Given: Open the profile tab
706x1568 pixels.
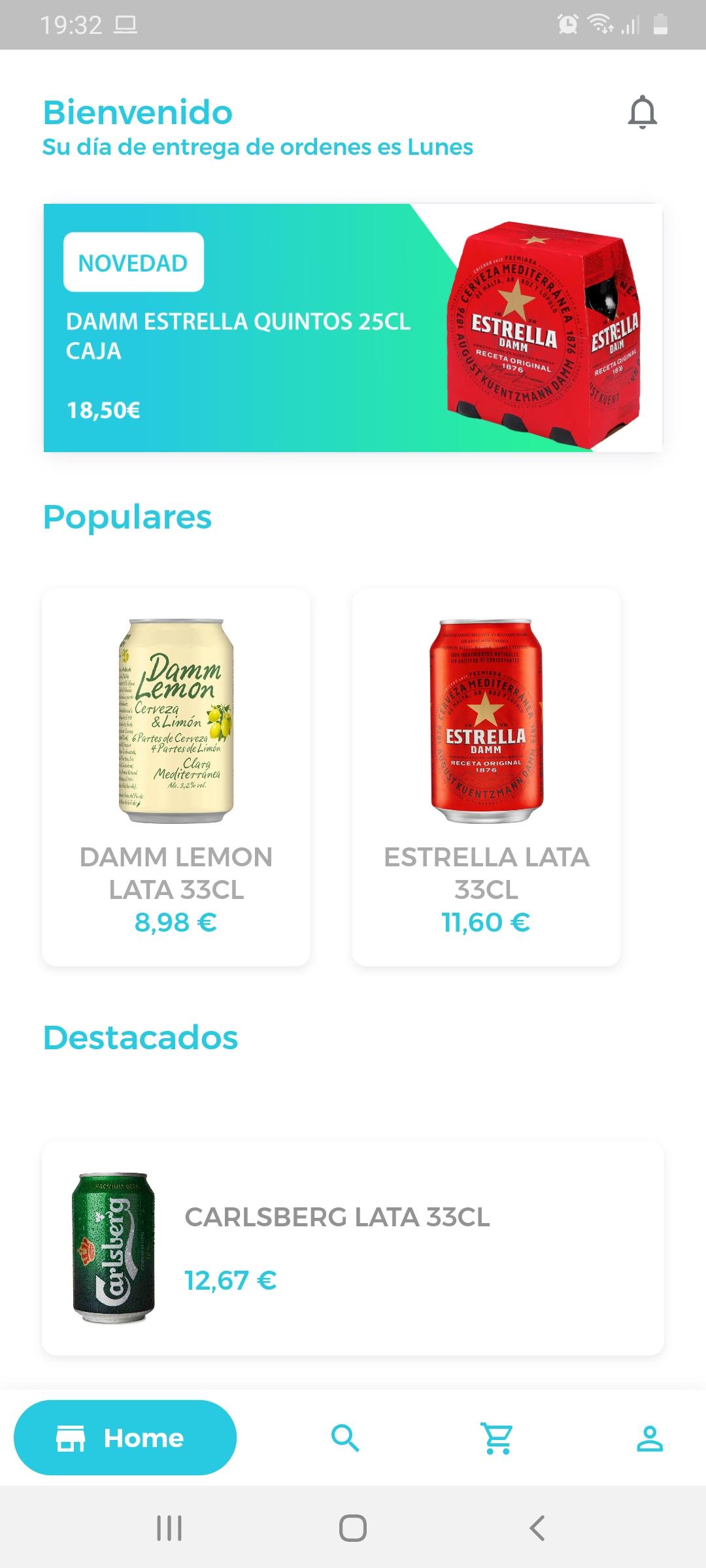Looking at the screenshot, I should pyautogui.click(x=650, y=1438).
